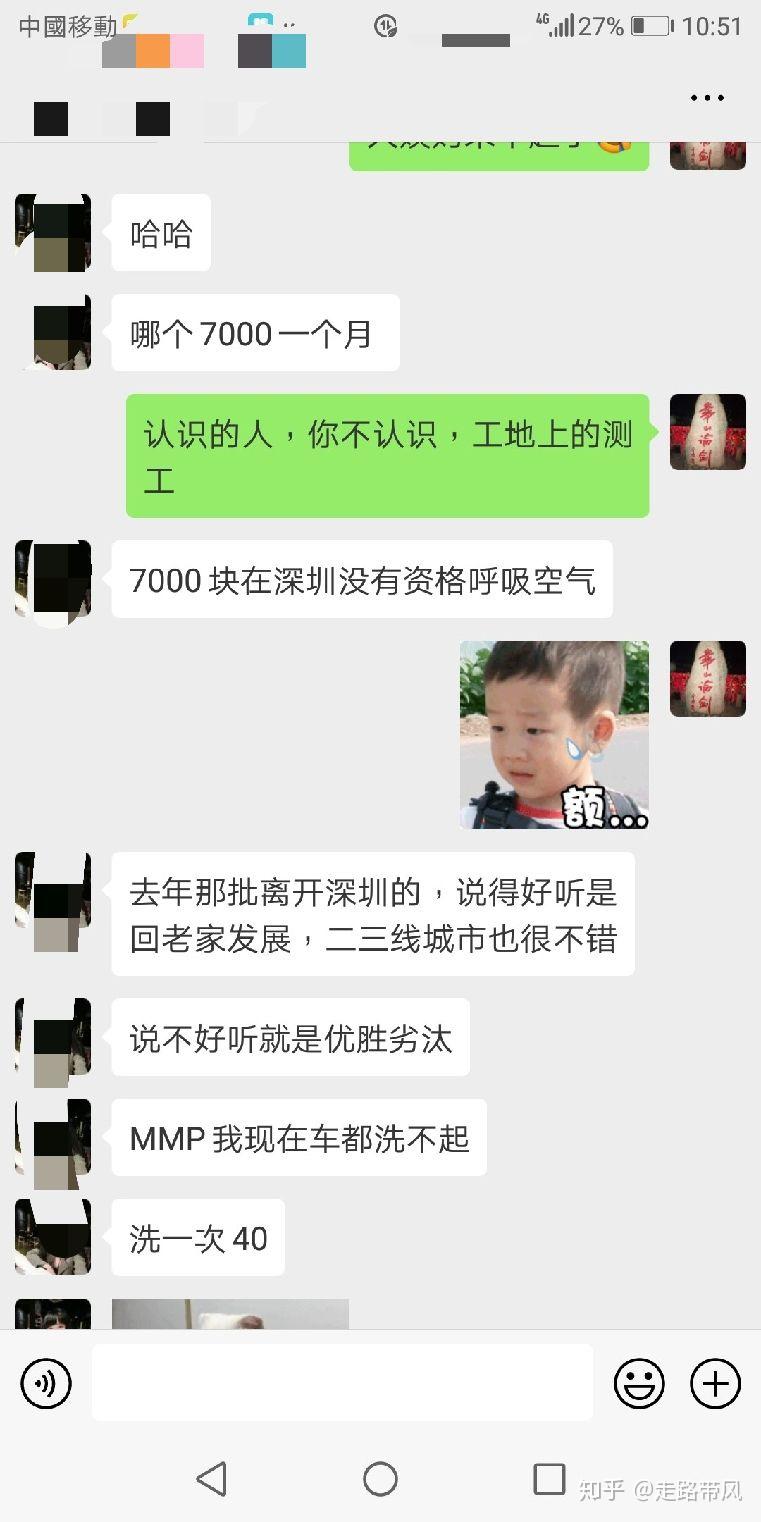Open own avatar beside 认识的人 message

(x=707, y=432)
